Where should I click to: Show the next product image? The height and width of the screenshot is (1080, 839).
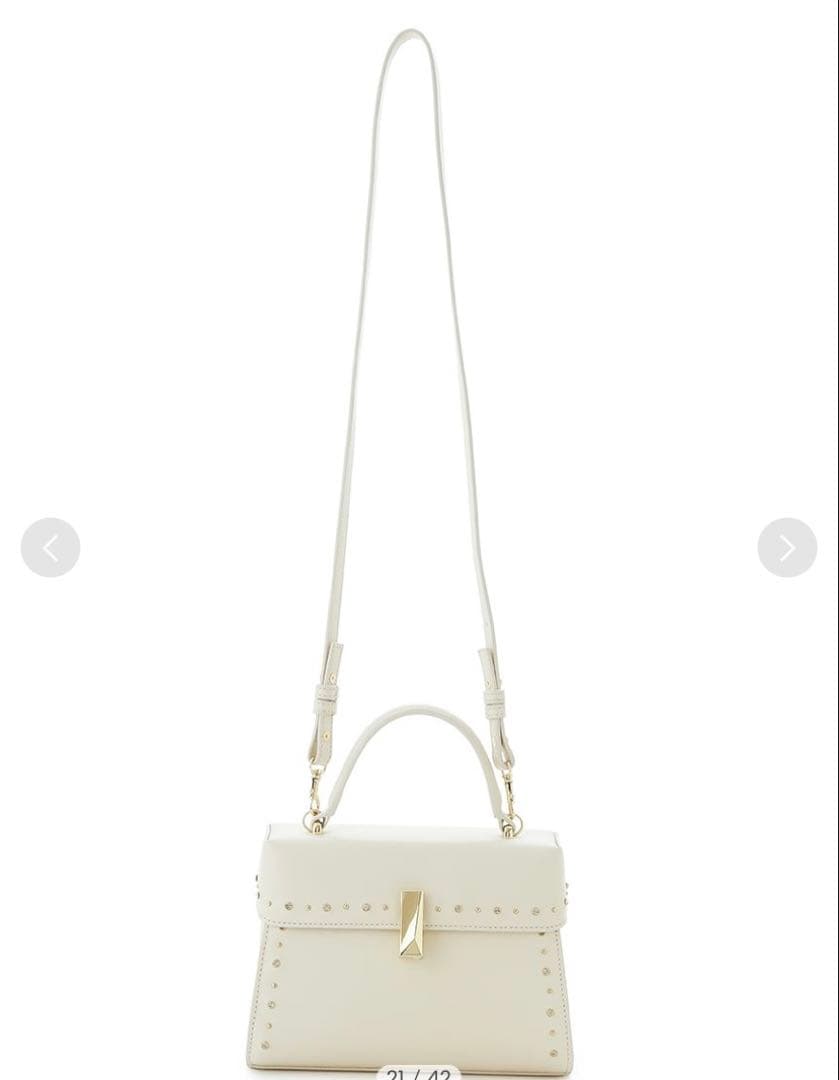coord(787,547)
